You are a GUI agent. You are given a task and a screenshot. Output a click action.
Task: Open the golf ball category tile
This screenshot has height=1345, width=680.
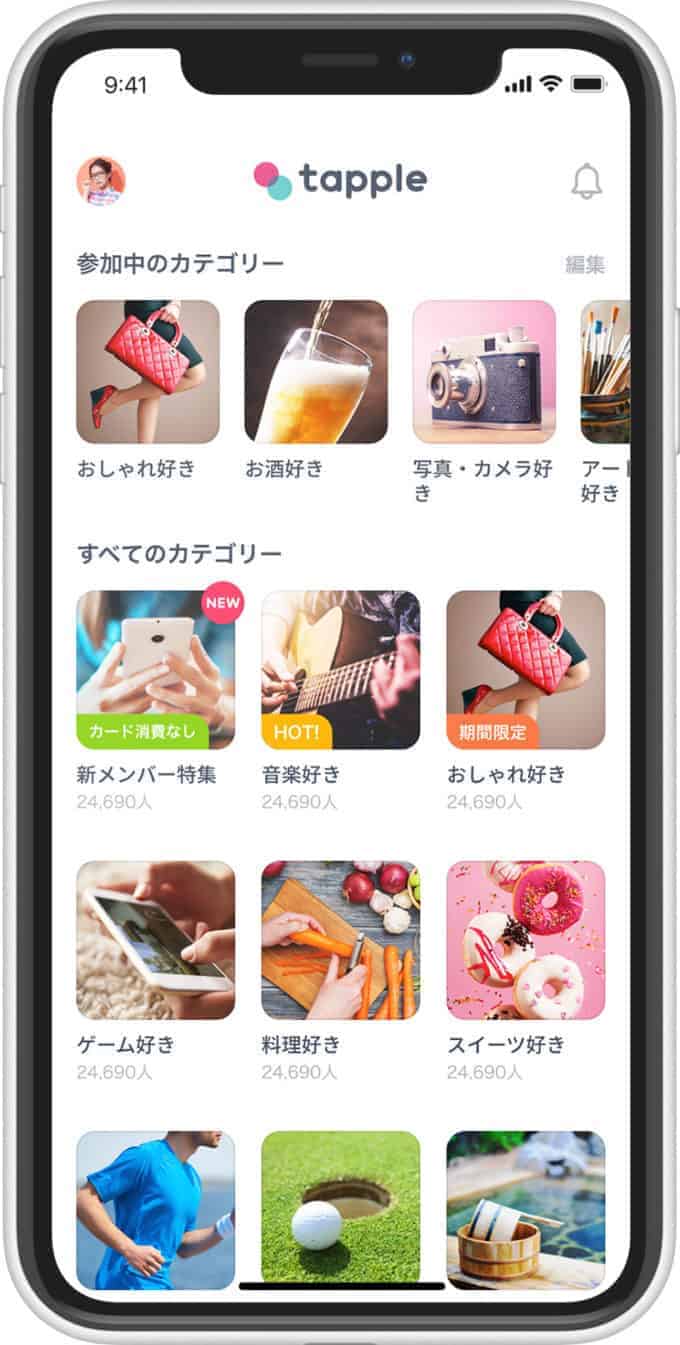[x=341, y=1210]
